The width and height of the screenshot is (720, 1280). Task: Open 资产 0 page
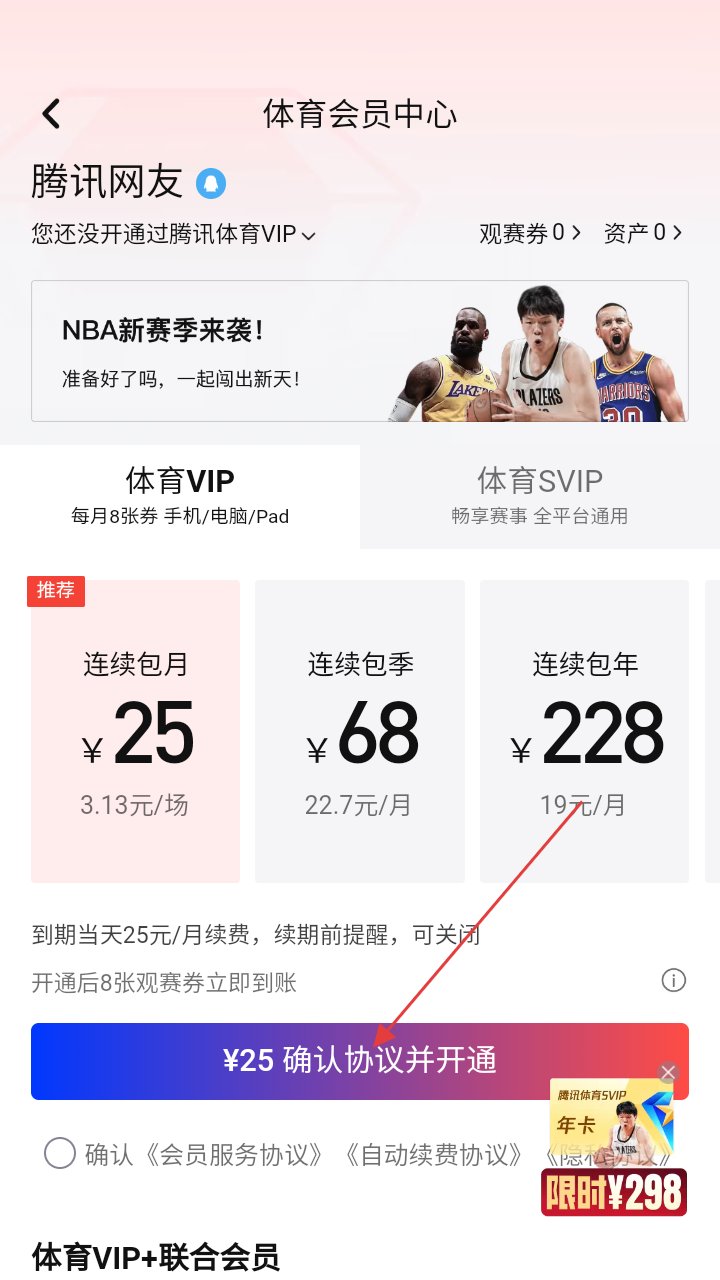coord(643,233)
